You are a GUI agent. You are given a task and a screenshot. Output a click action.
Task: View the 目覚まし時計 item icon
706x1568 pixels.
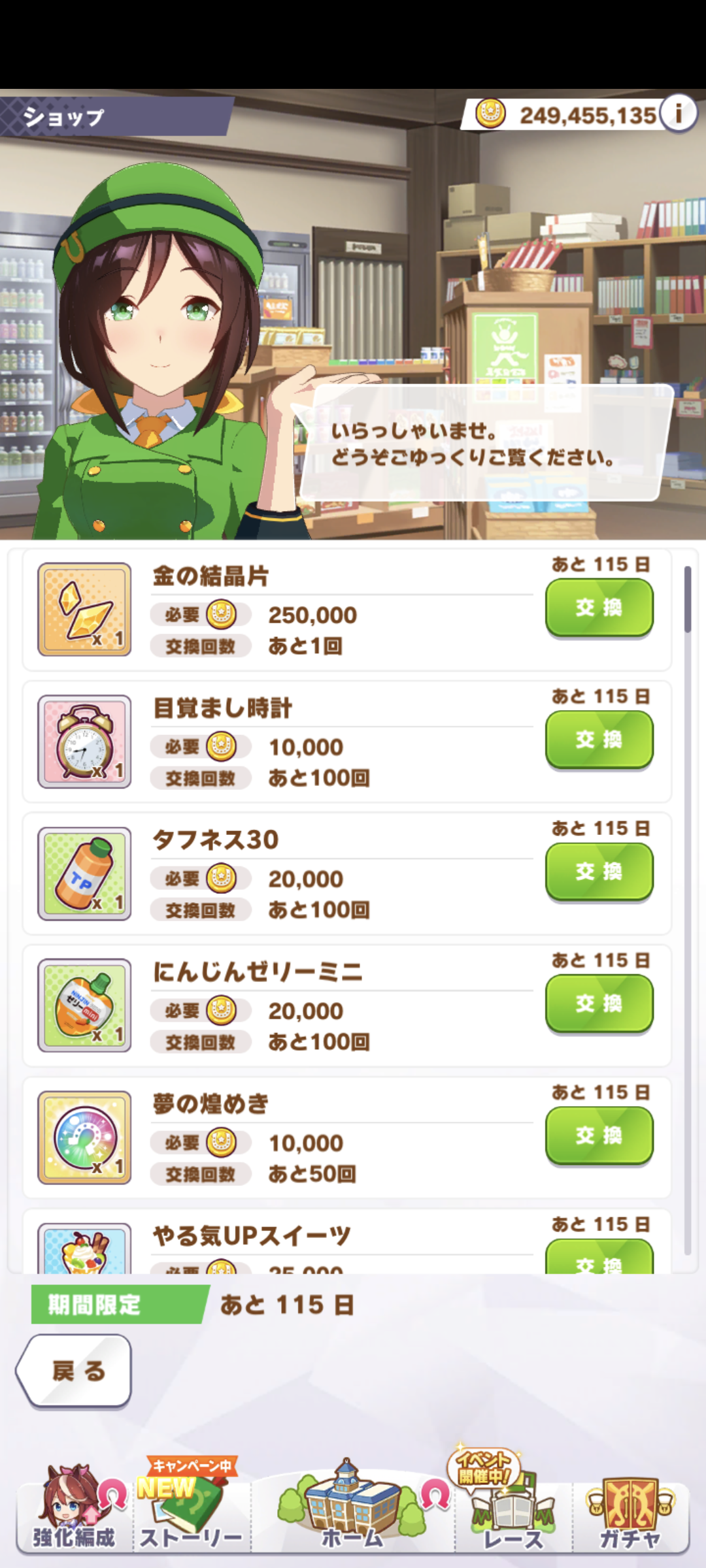[x=84, y=742]
